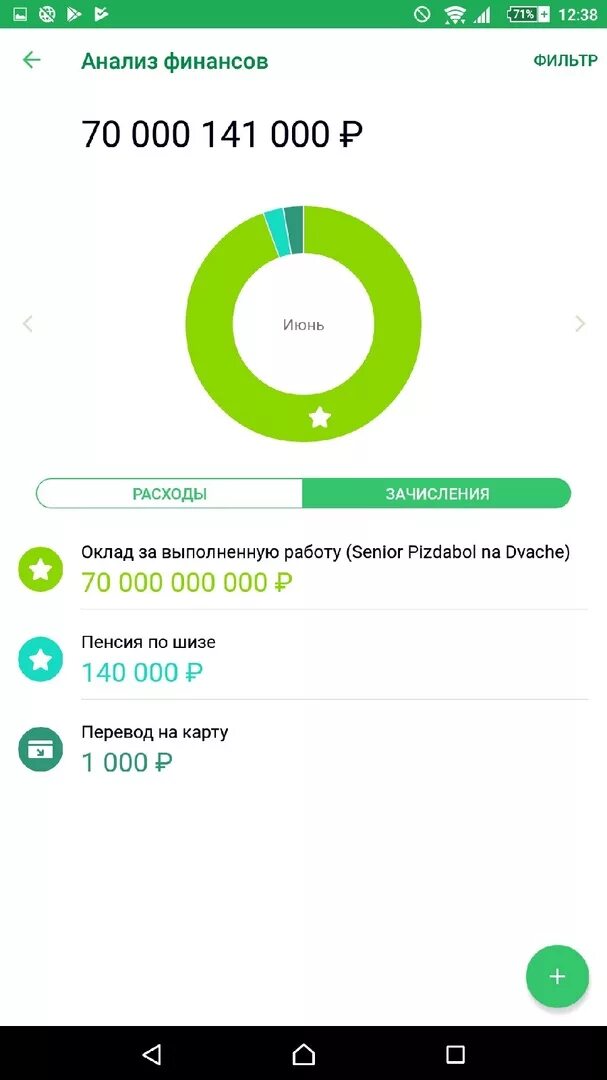The height and width of the screenshot is (1080, 607).
Task: Show the next month chart
Action: click(580, 323)
